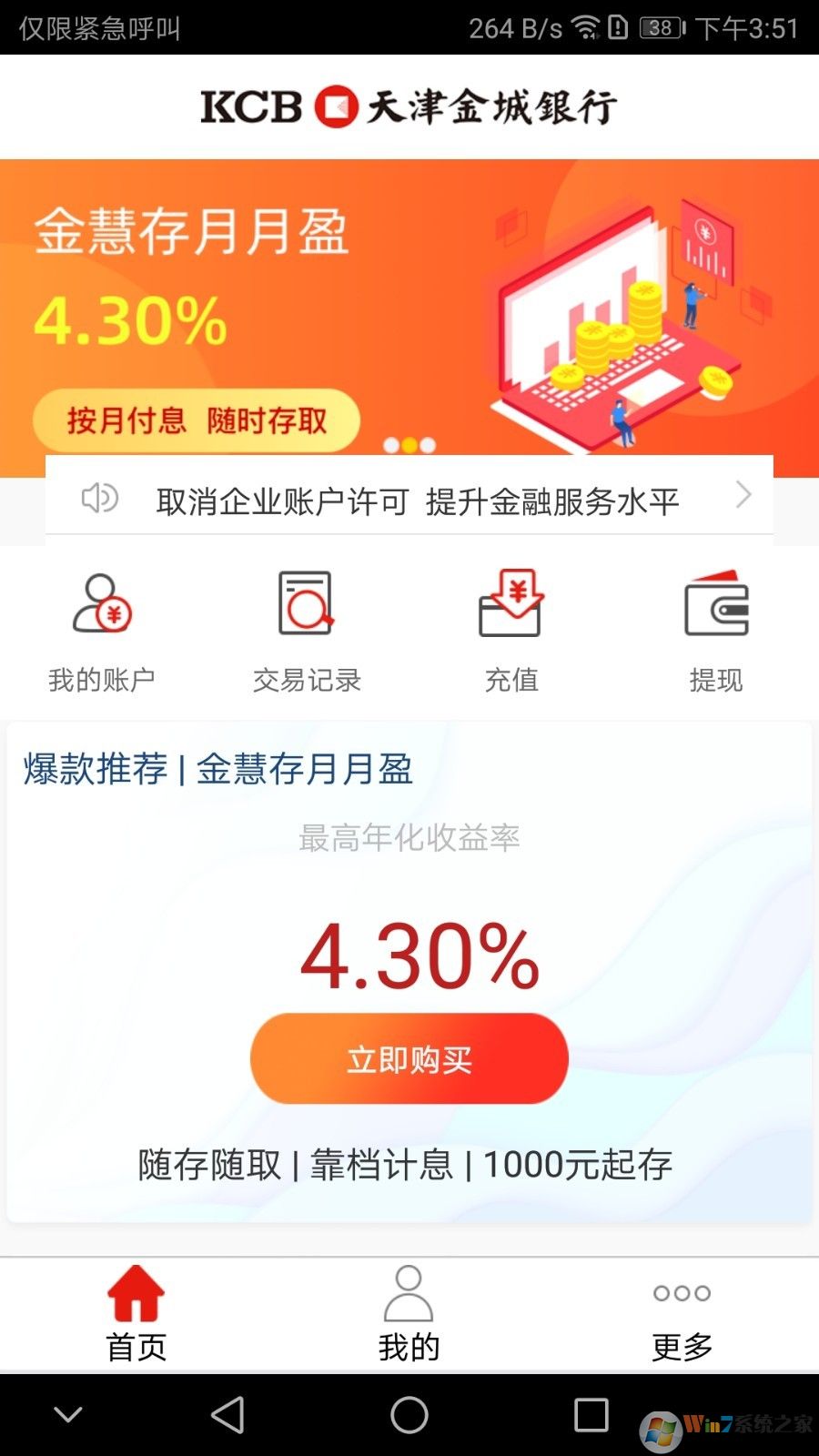View 交易记录
819x1456 pixels.
(x=307, y=630)
